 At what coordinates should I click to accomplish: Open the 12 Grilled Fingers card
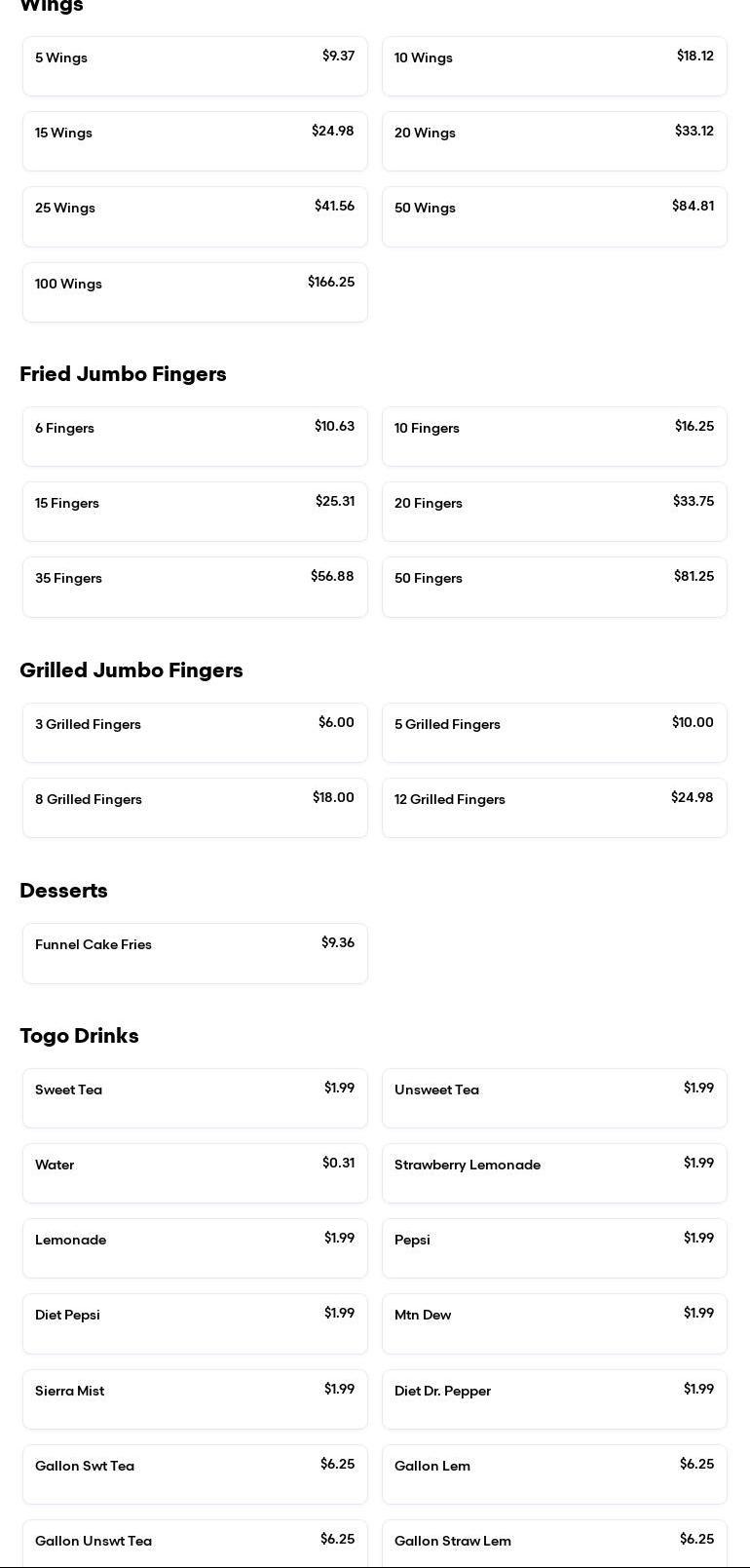554,808
